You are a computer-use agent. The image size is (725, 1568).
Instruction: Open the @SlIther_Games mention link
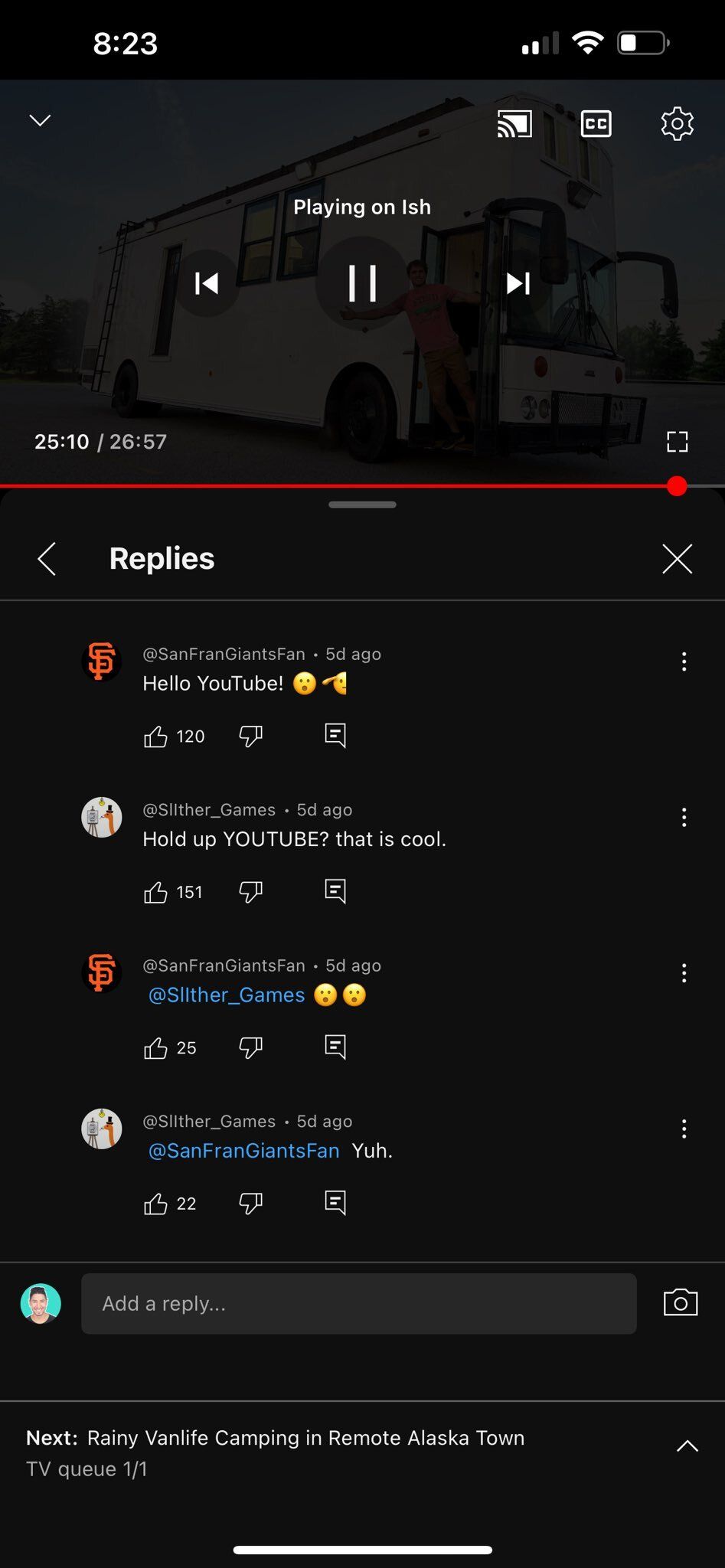227,995
